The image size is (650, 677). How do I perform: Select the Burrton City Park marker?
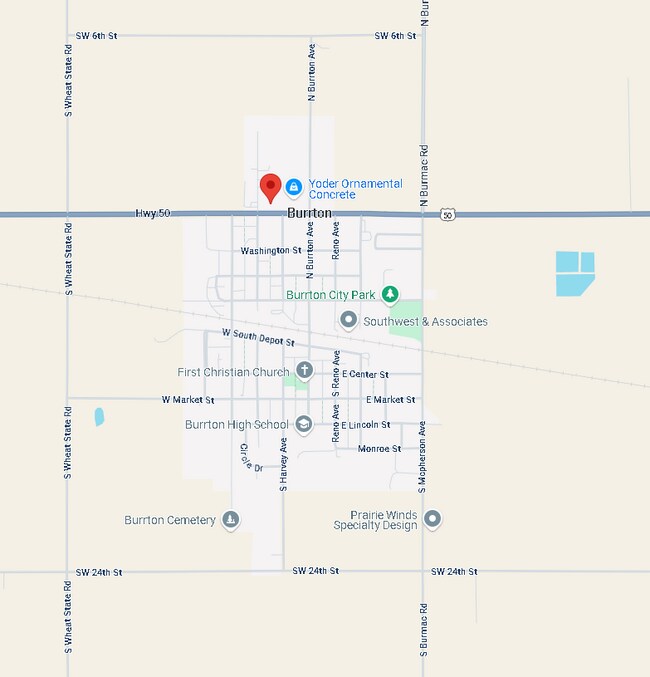coord(390,294)
